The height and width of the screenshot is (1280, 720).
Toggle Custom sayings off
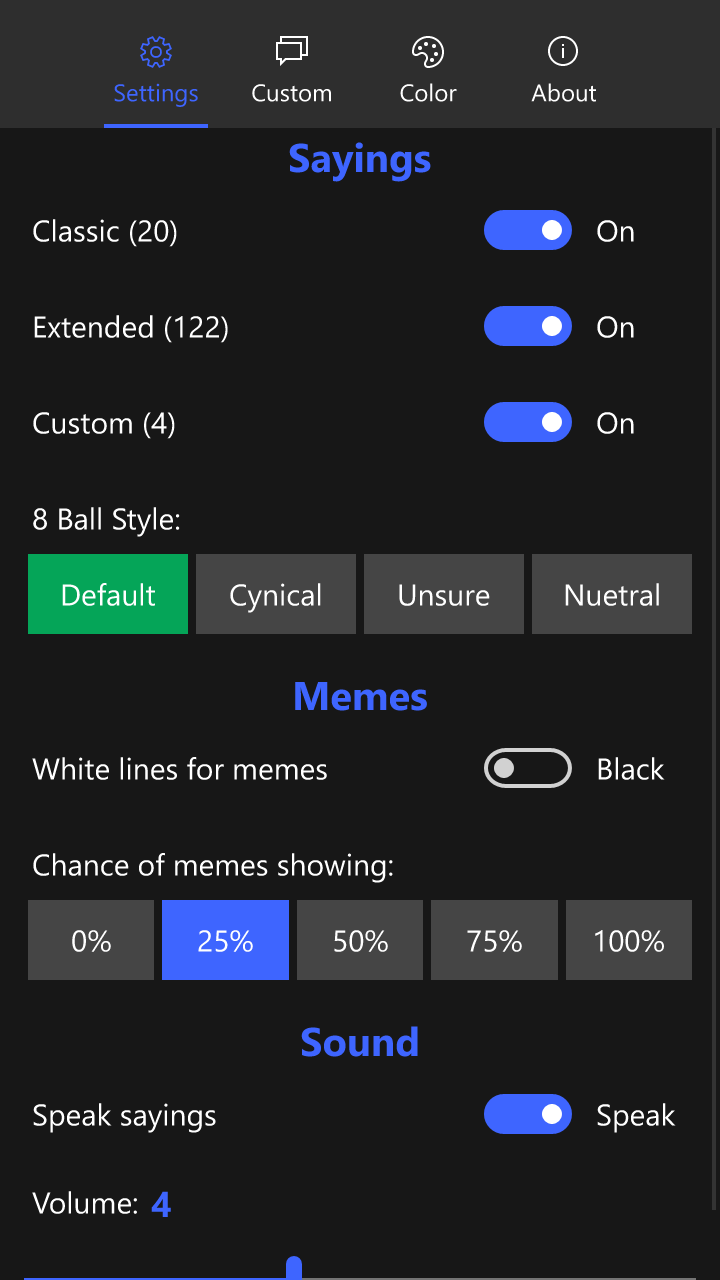pos(528,423)
